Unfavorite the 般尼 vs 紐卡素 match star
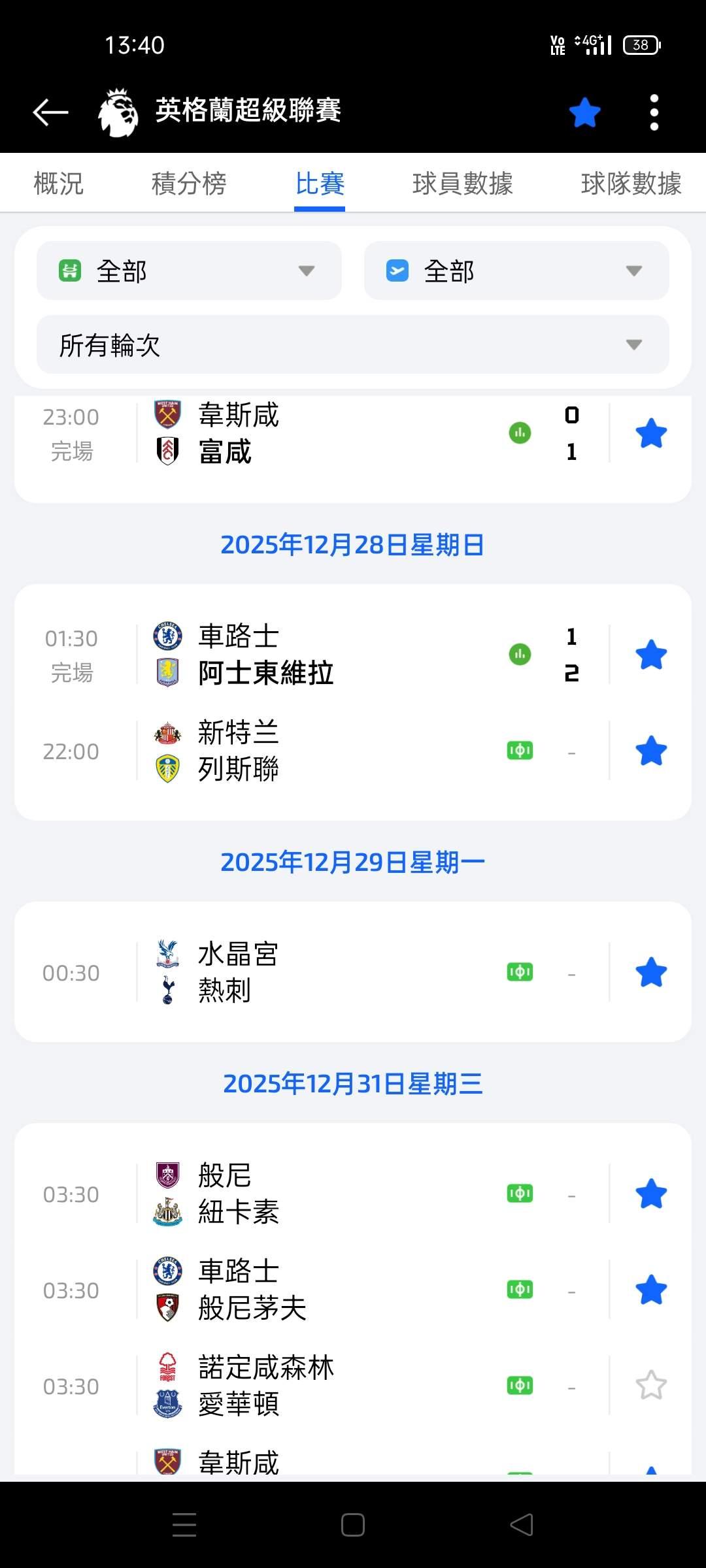 tap(651, 1194)
